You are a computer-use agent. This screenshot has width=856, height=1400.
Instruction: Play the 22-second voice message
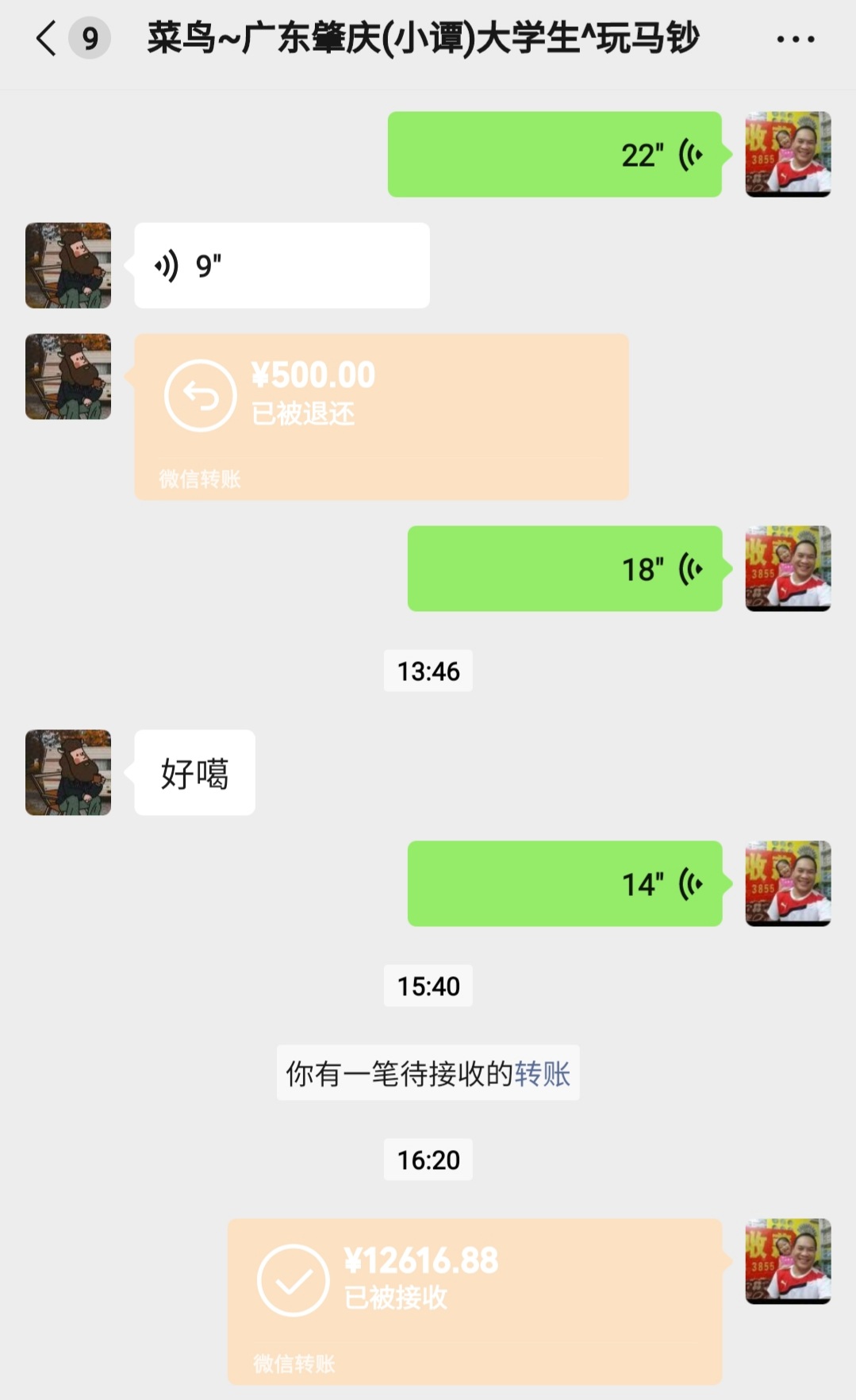555,155
